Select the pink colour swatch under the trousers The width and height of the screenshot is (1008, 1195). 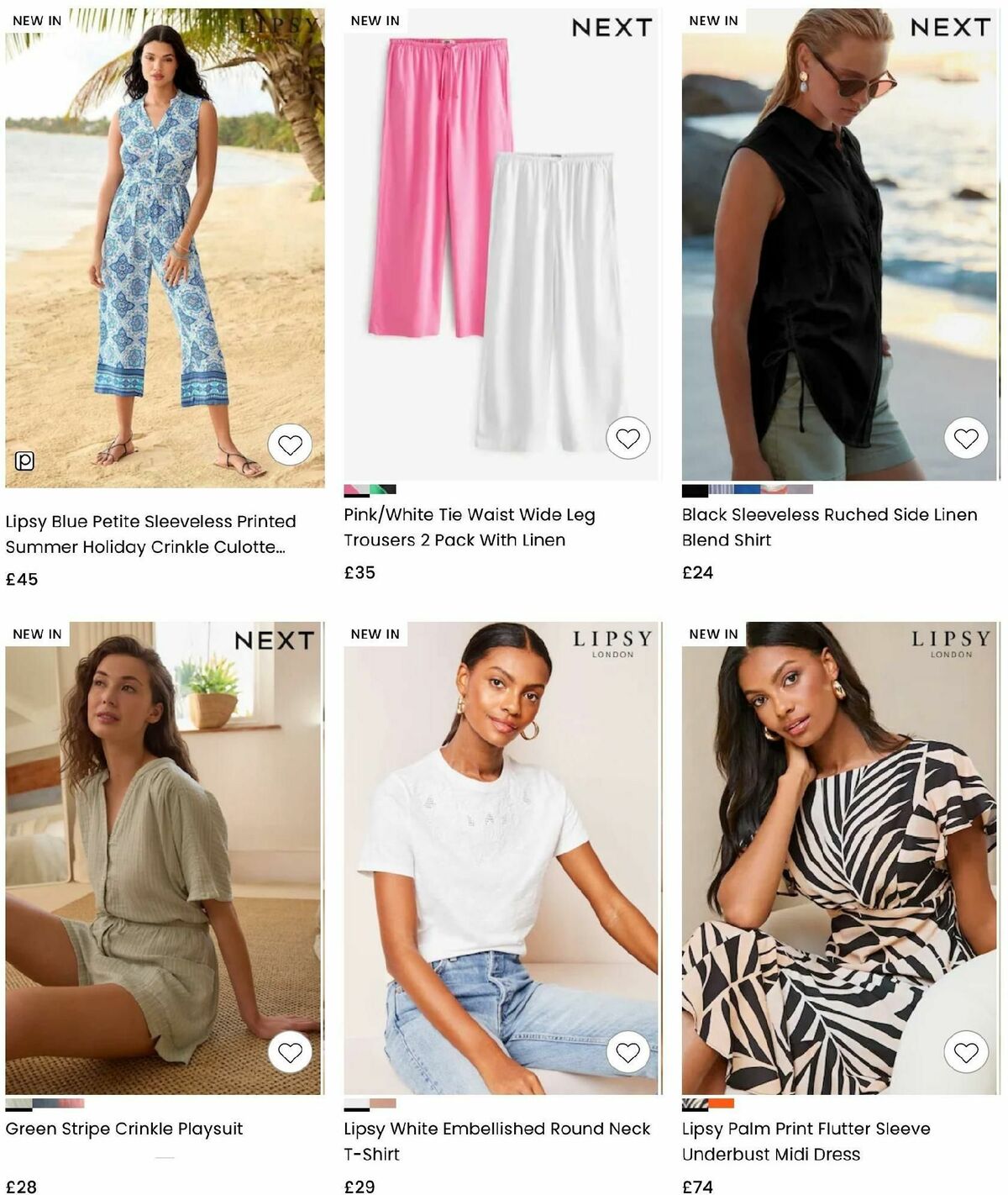coord(351,489)
